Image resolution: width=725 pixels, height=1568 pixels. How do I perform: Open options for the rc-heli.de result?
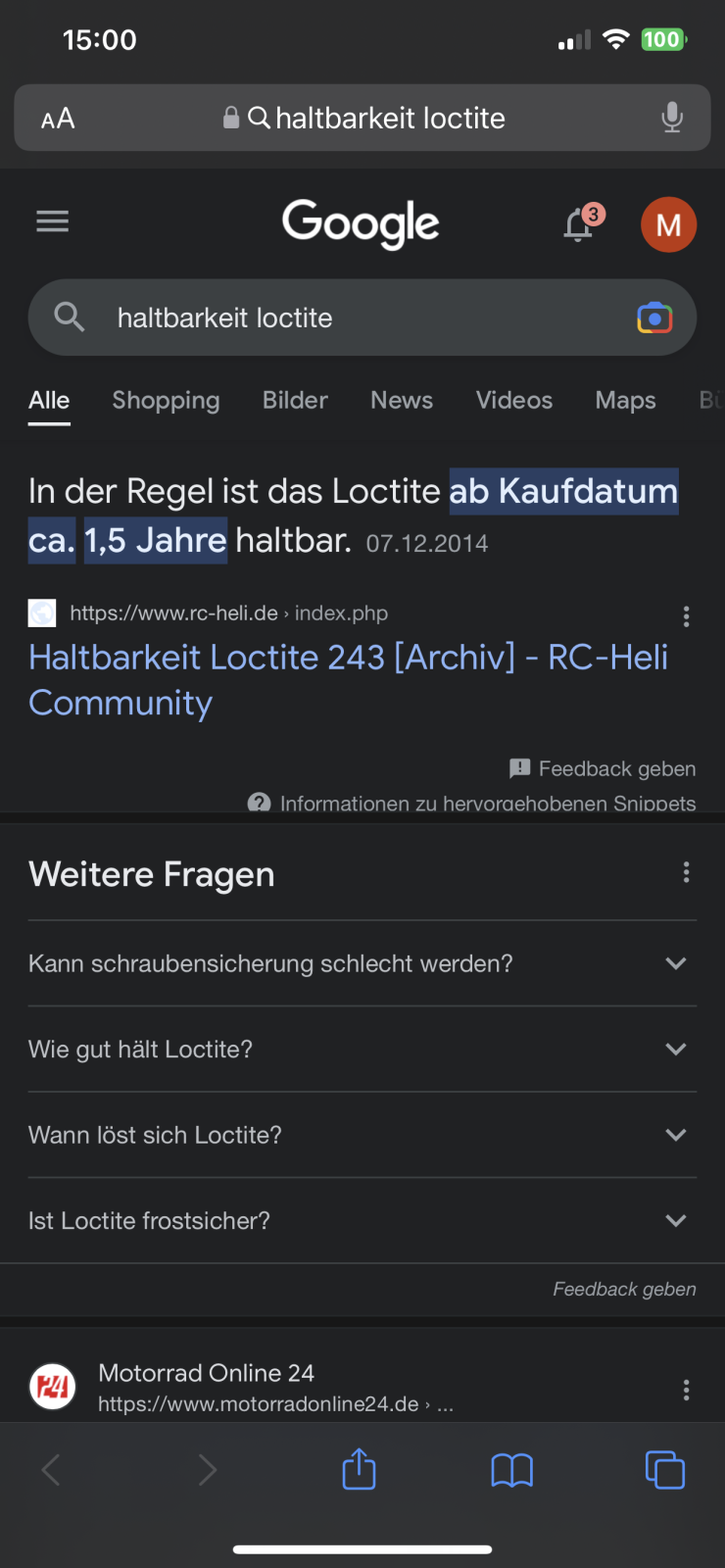pyautogui.click(x=686, y=616)
